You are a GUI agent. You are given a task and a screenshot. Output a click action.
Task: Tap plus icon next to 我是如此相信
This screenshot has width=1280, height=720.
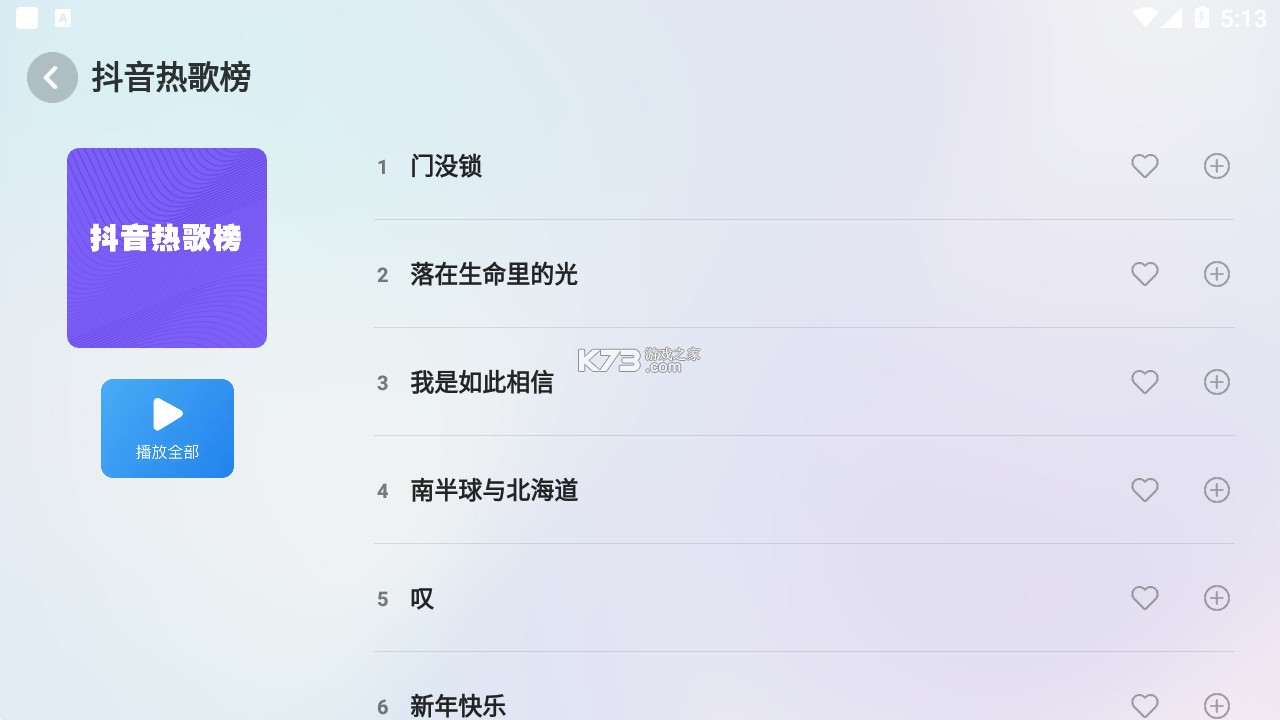(x=1216, y=382)
